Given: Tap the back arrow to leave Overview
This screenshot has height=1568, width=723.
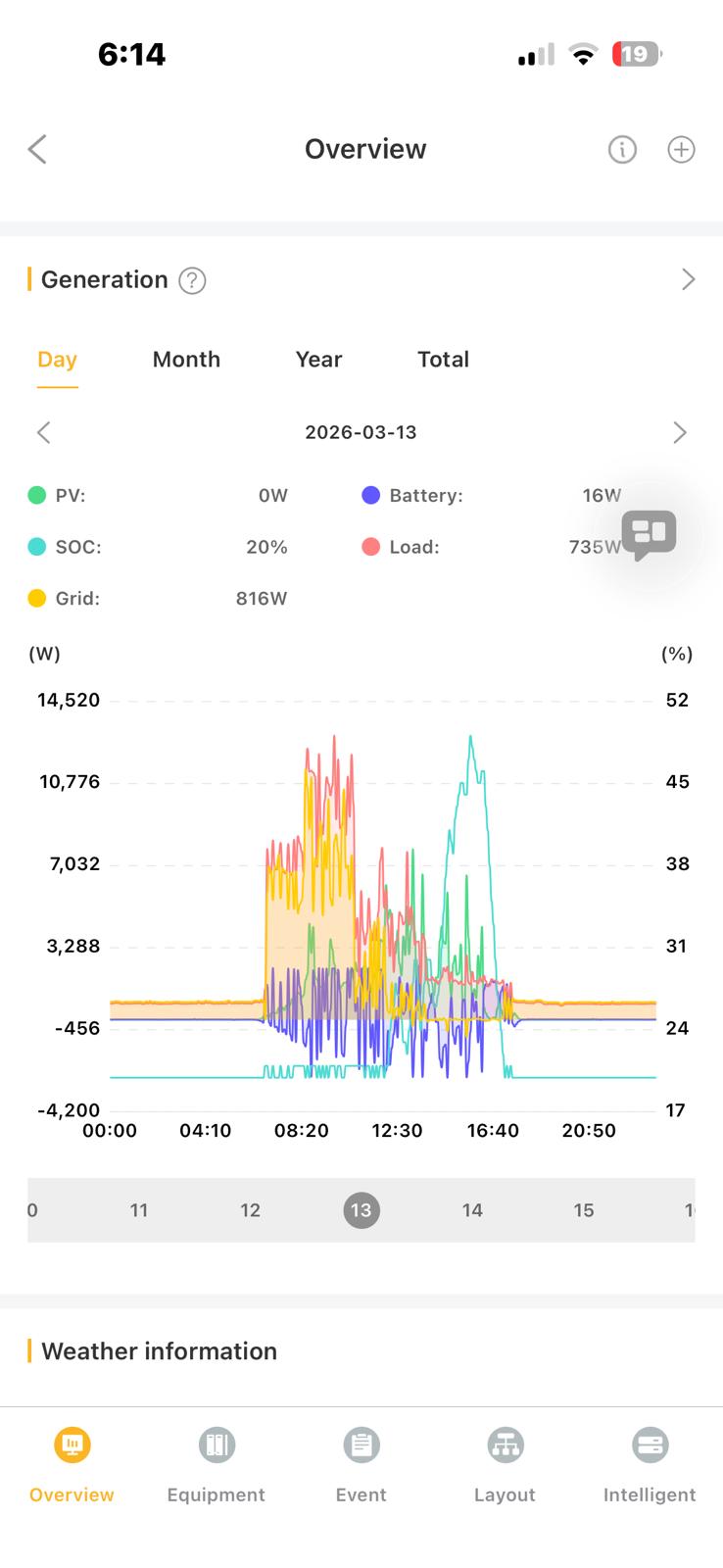Looking at the screenshot, I should coord(36,149).
